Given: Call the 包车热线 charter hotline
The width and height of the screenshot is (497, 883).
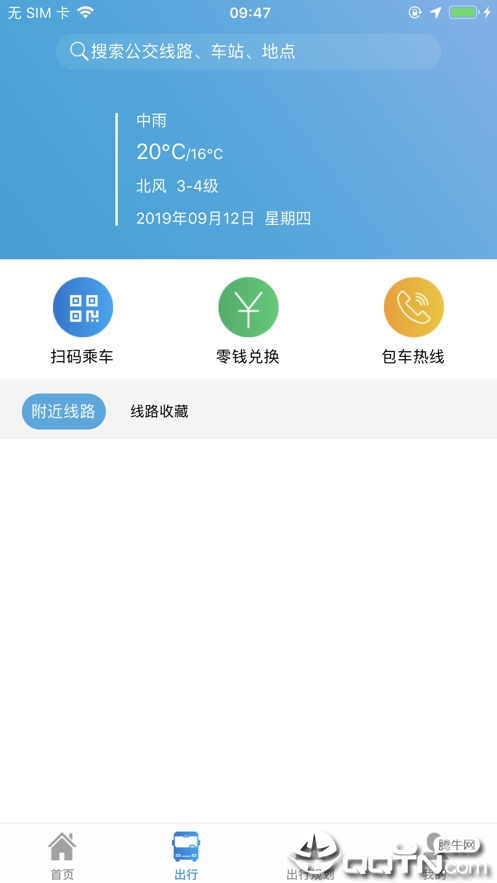Looking at the screenshot, I should pos(414,320).
